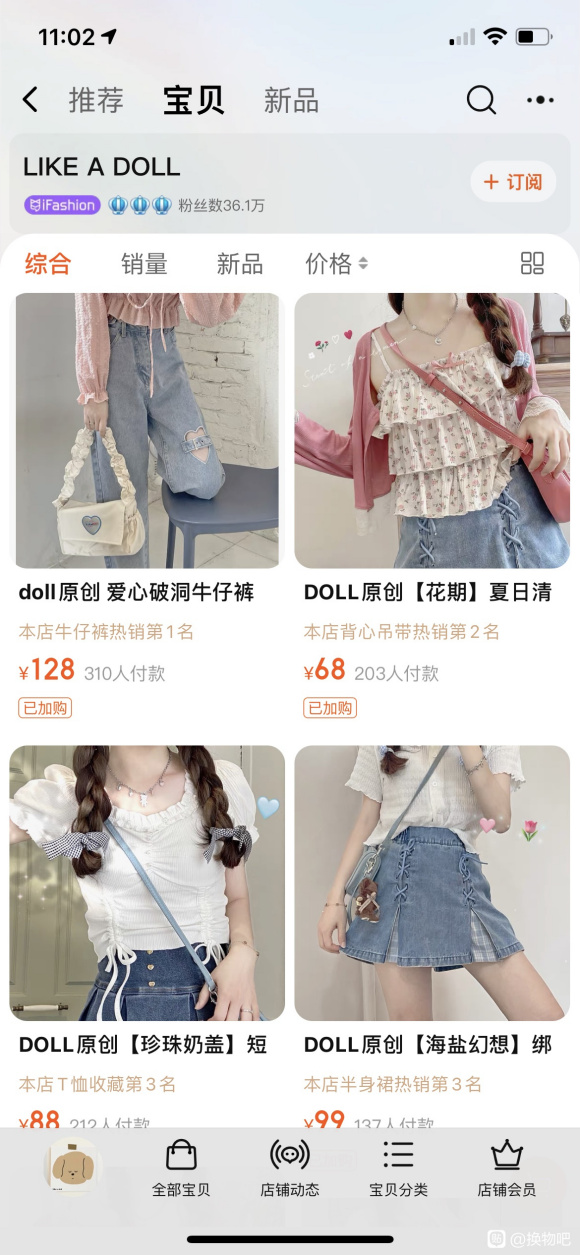Screen dimensions: 580x1255
Task: Open 全部宝贝 in the bottom bar
Action: 181,1168
